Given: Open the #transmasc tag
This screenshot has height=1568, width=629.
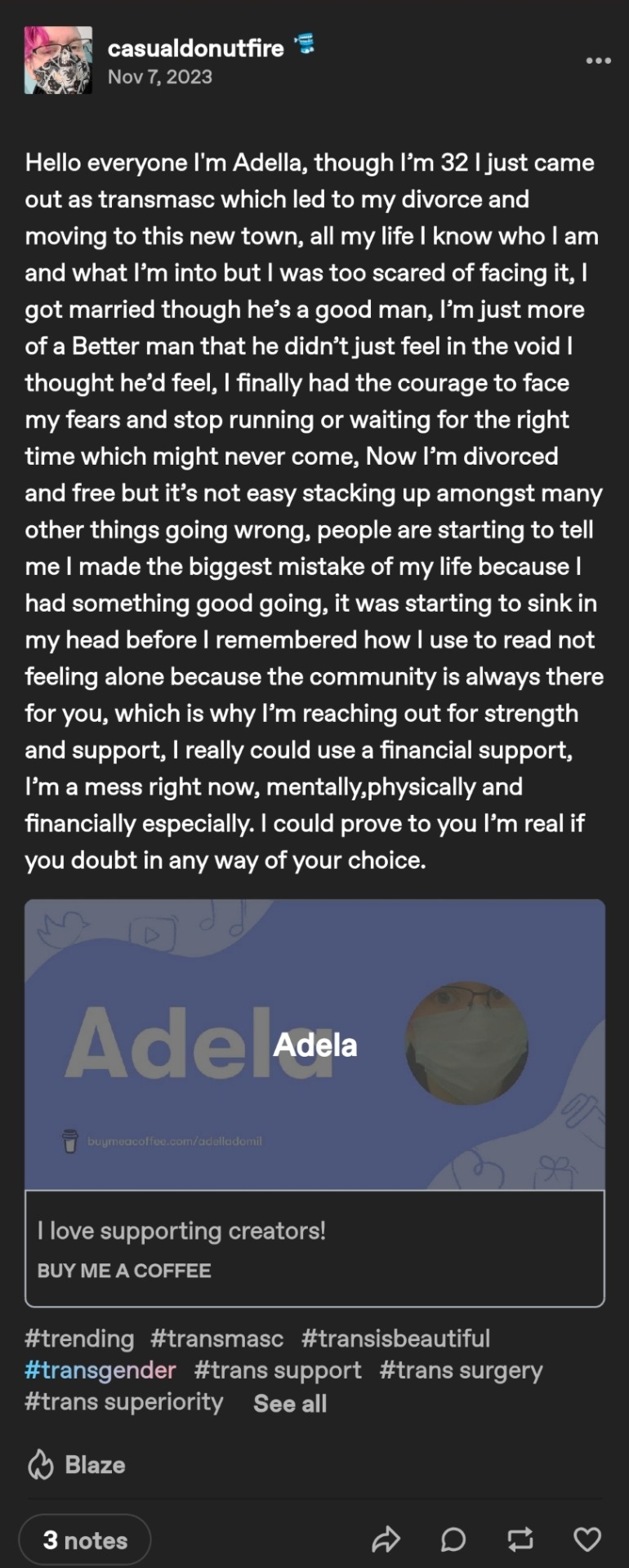Looking at the screenshot, I should click(217, 1339).
